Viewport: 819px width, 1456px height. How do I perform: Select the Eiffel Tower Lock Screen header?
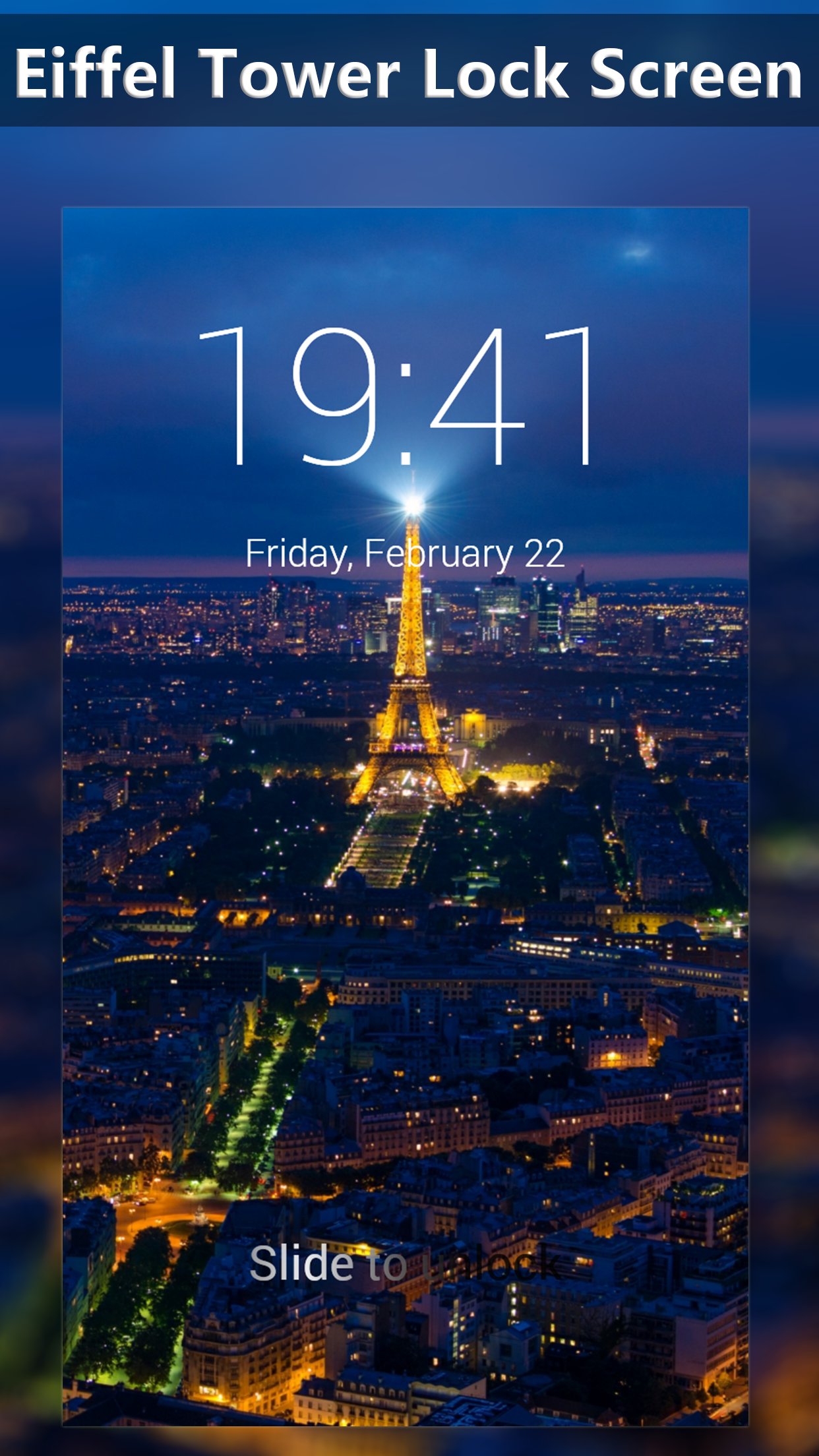409,73
